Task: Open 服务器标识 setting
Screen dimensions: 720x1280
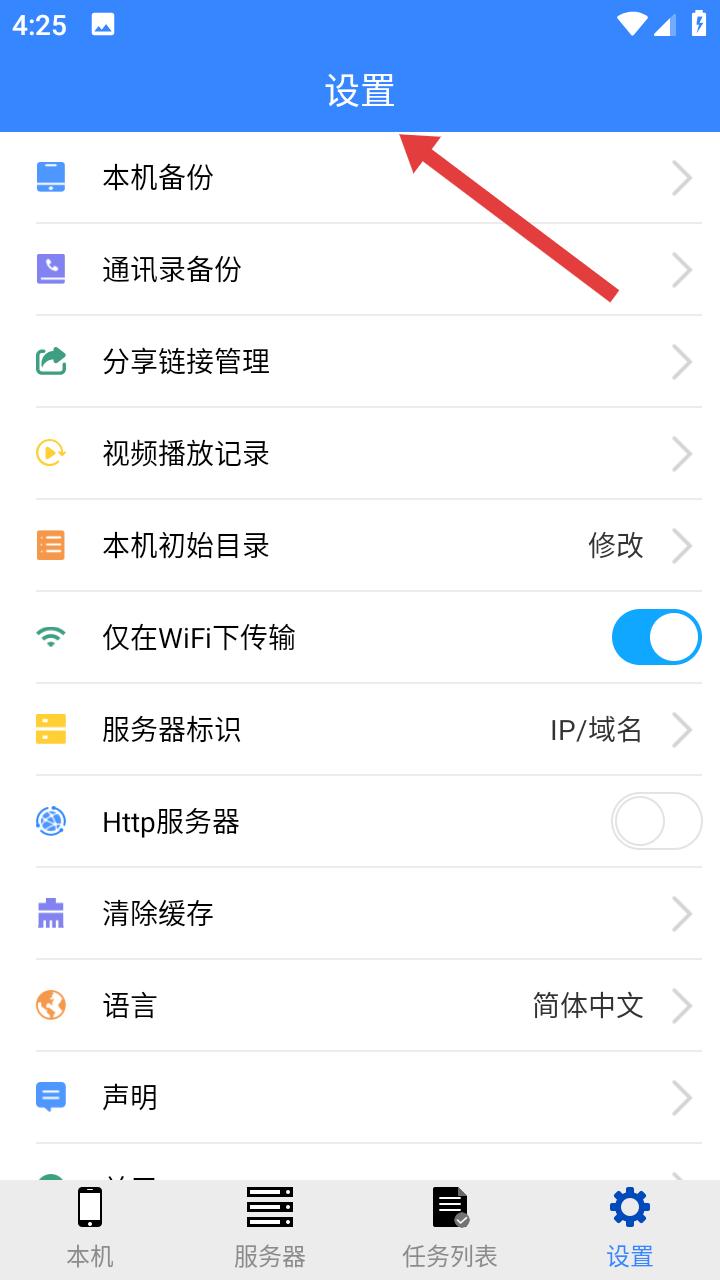Action: point(360,729)
